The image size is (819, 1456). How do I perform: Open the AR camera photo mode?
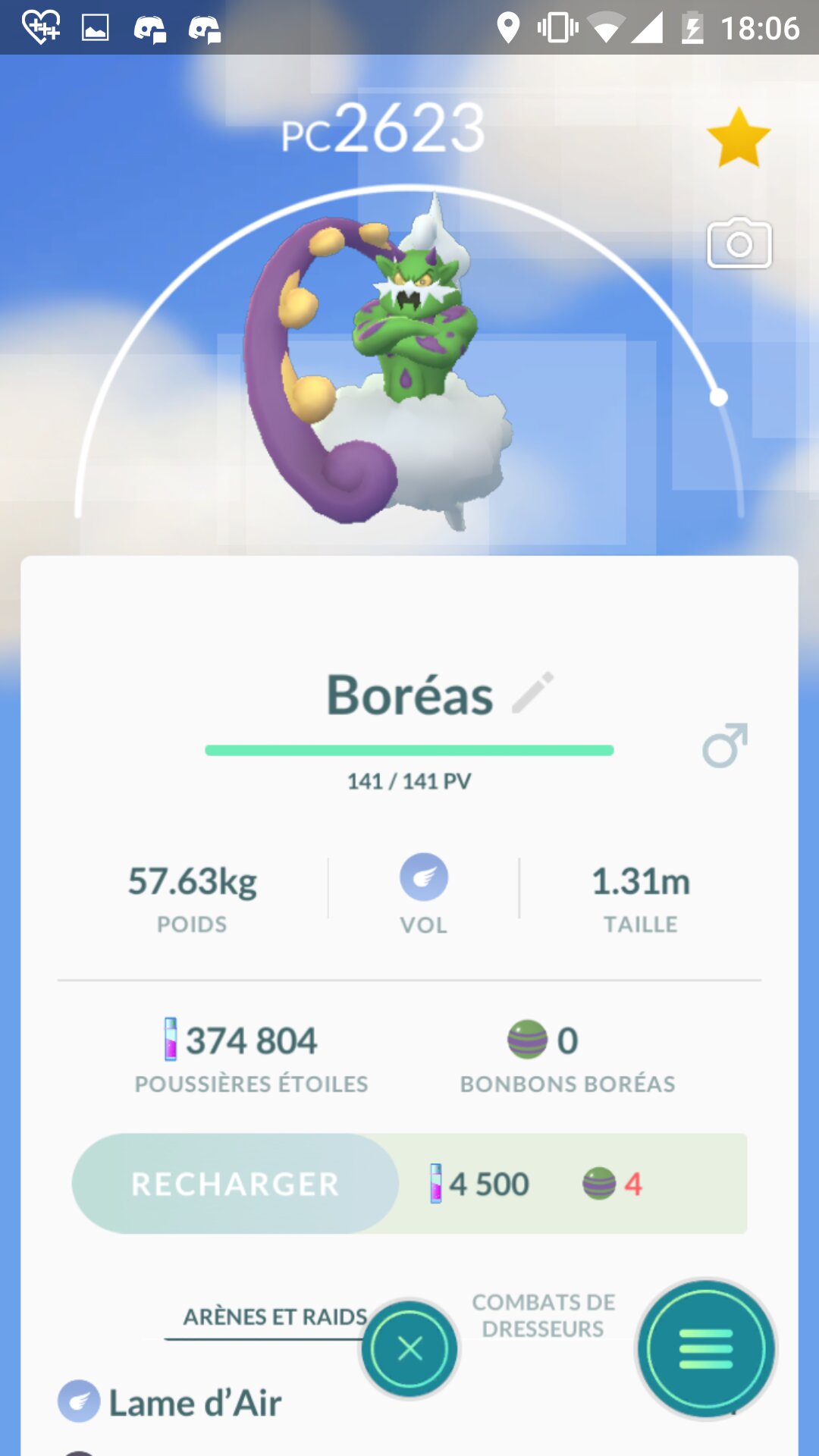(x=739, y=243)
